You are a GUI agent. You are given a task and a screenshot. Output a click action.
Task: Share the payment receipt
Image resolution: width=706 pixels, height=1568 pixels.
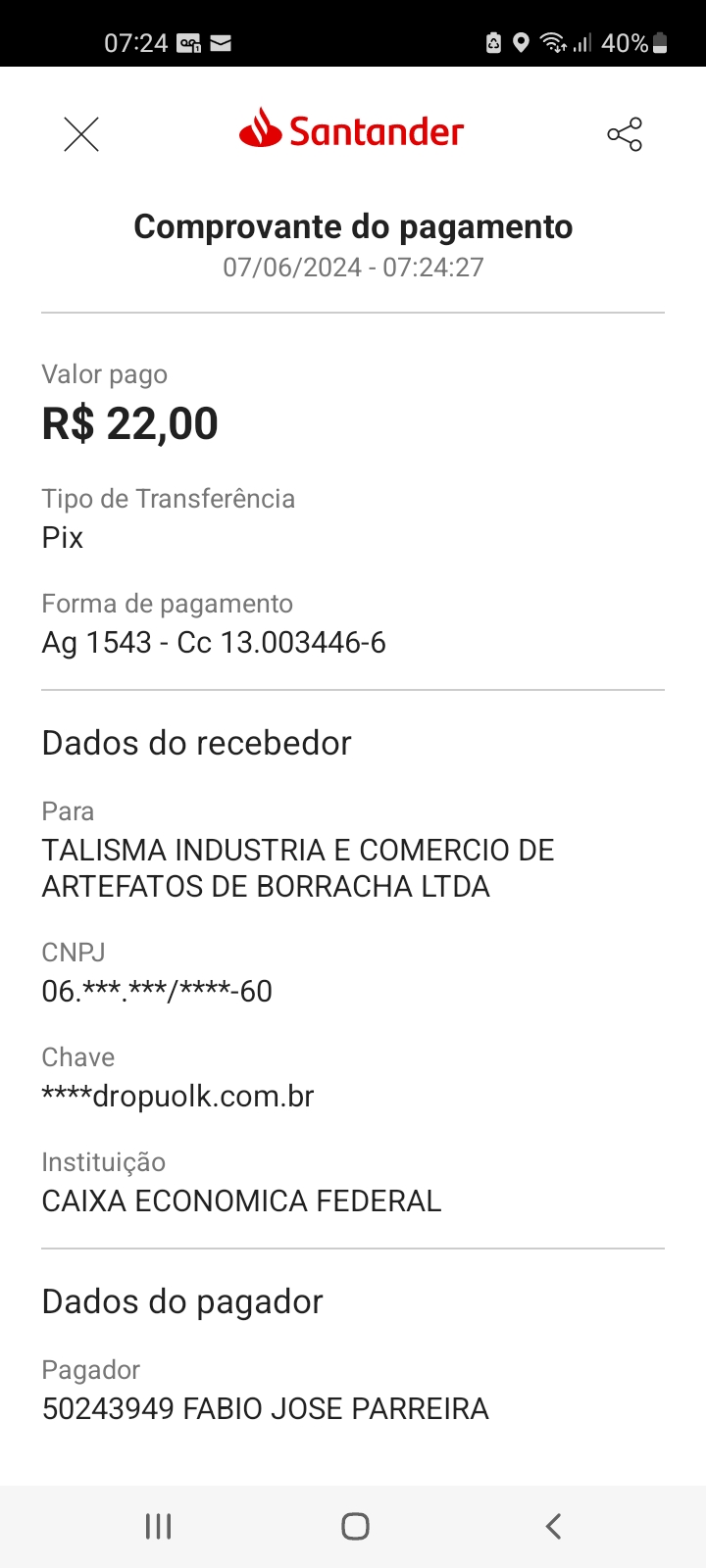click(x=625, y=134)
